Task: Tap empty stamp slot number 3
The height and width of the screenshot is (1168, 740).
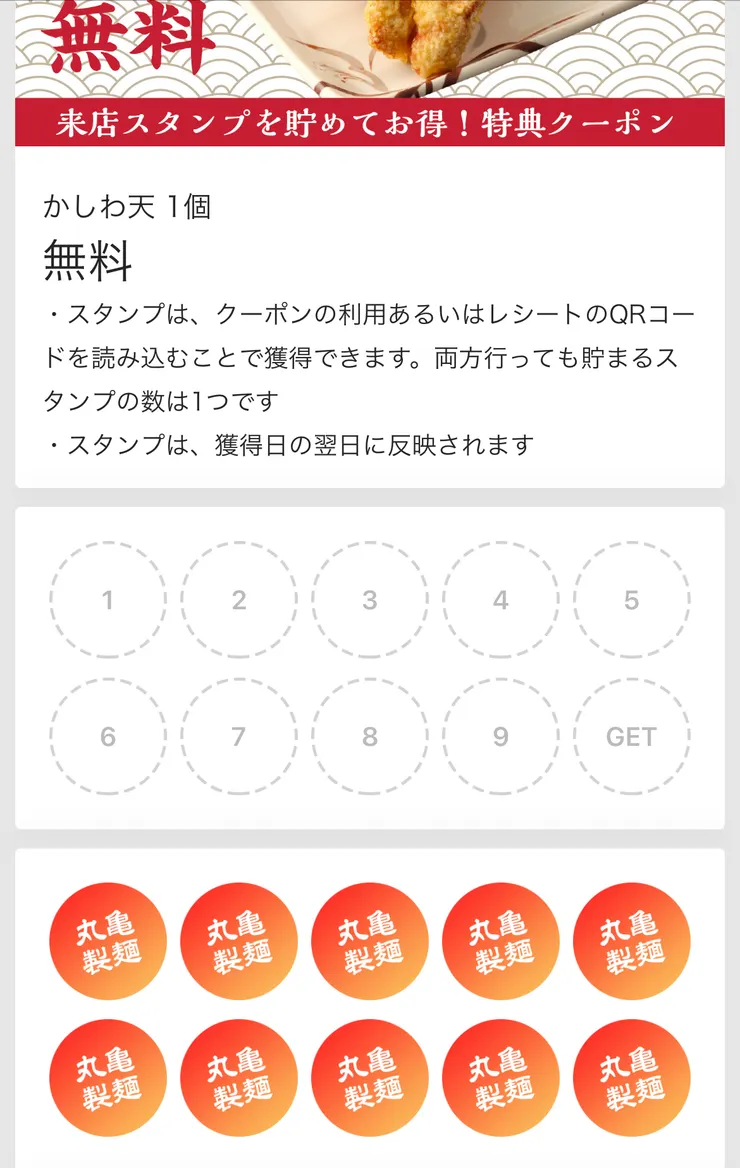Action: click(x=370, y=600)
